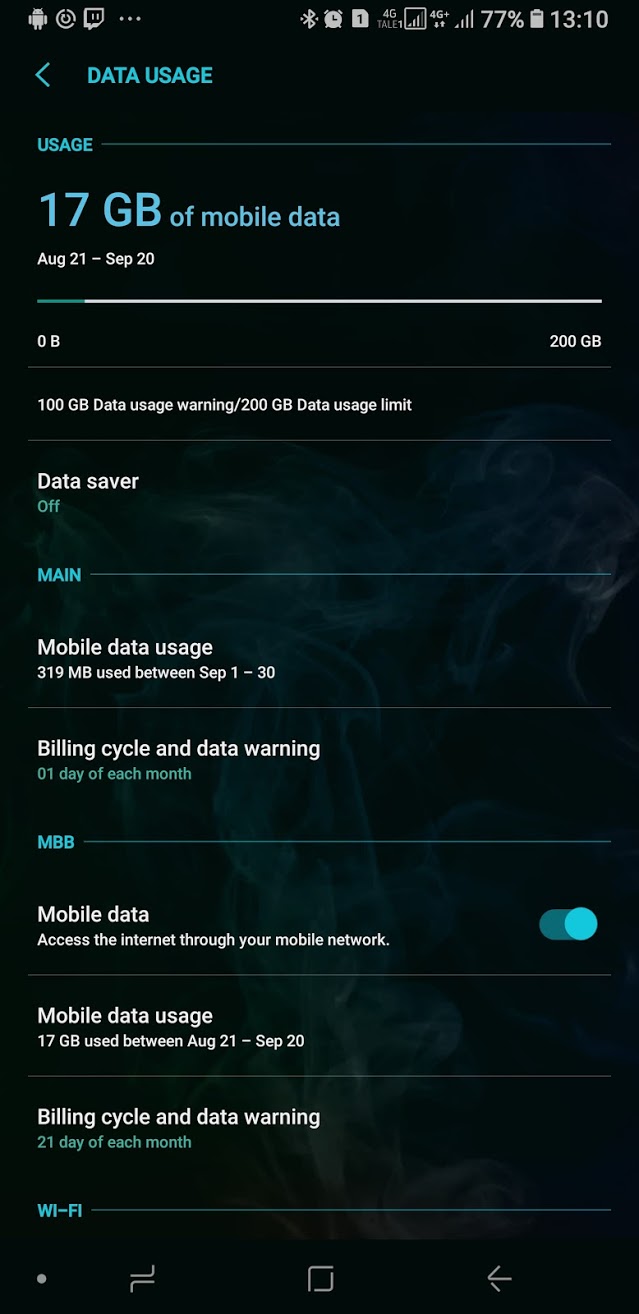
Task: Open recent apps from navigation bar
Action: point(143,1278)
